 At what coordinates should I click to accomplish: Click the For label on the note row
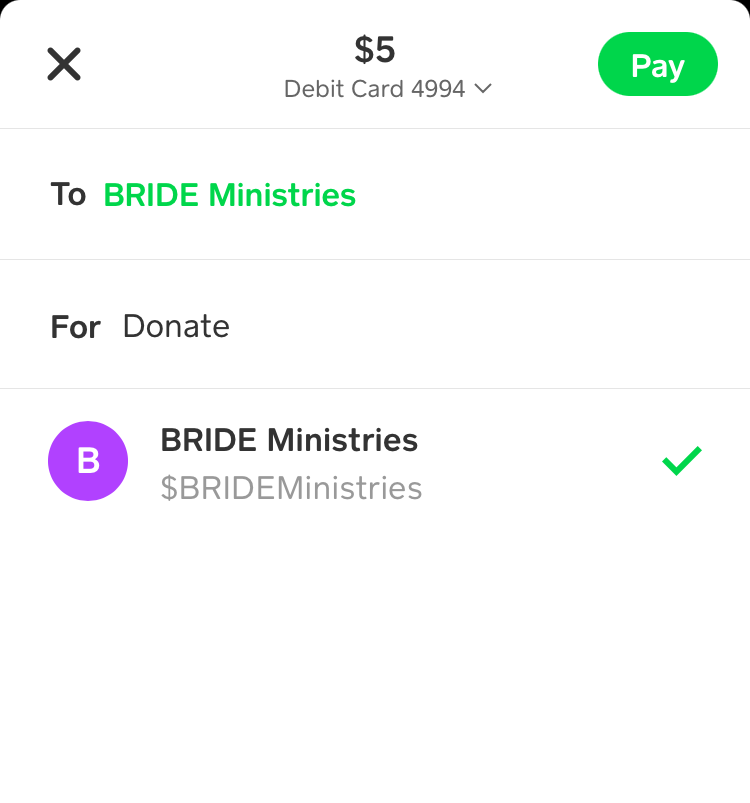[x=75, y=325]
